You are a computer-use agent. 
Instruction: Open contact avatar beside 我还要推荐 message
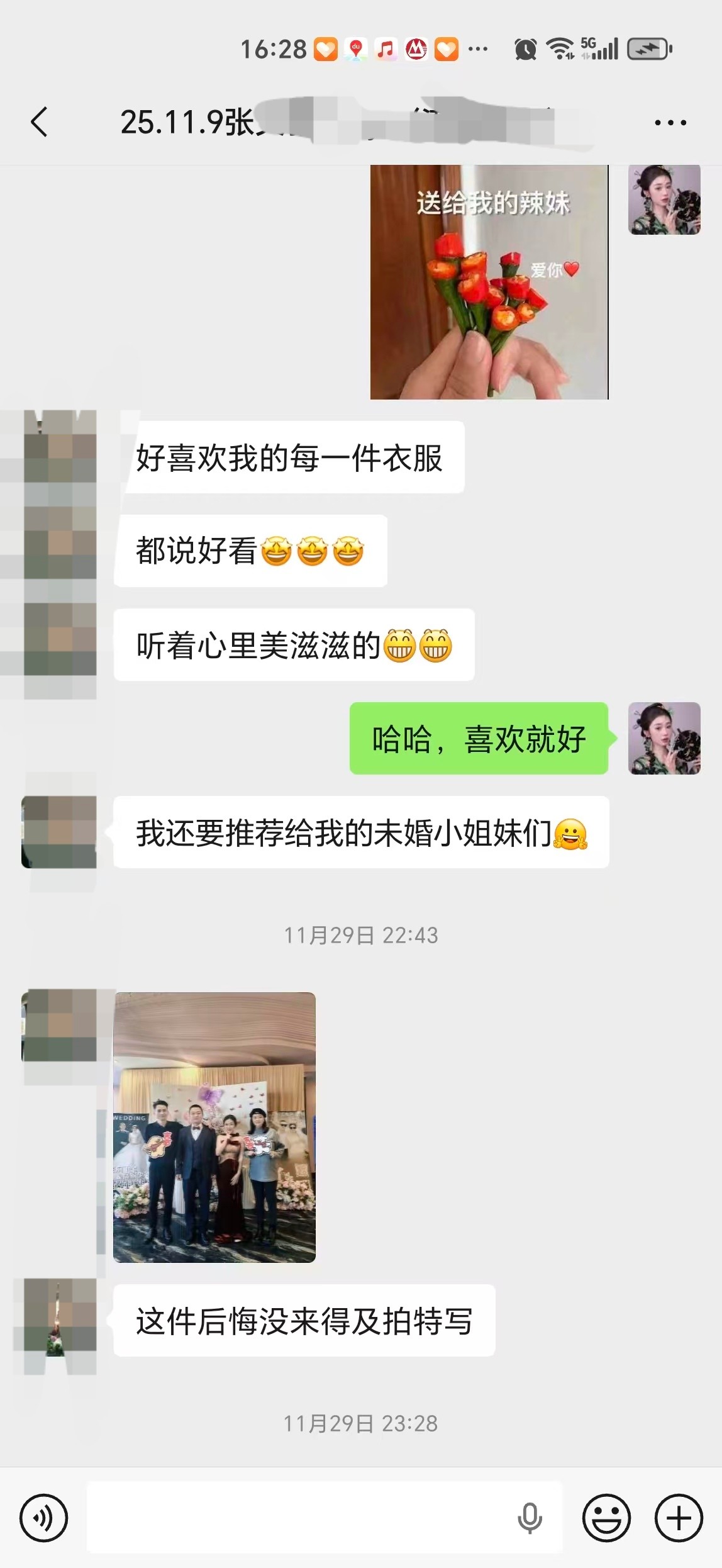pyautogui.click(x=59, y=832)
